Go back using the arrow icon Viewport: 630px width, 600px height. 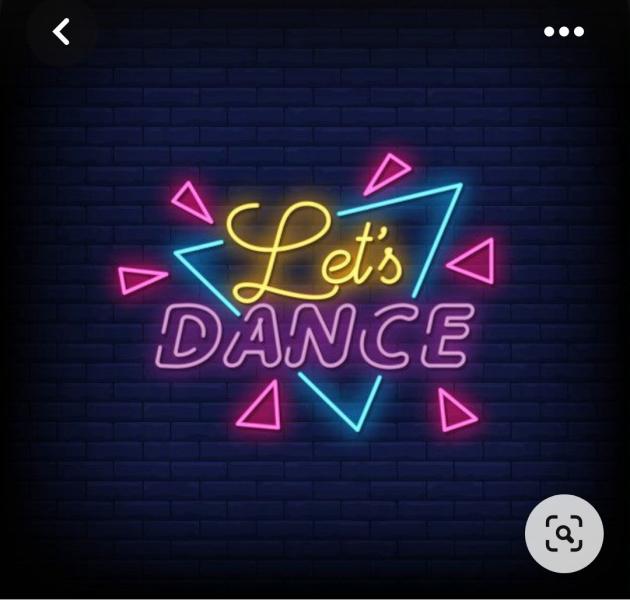[62, 32]
